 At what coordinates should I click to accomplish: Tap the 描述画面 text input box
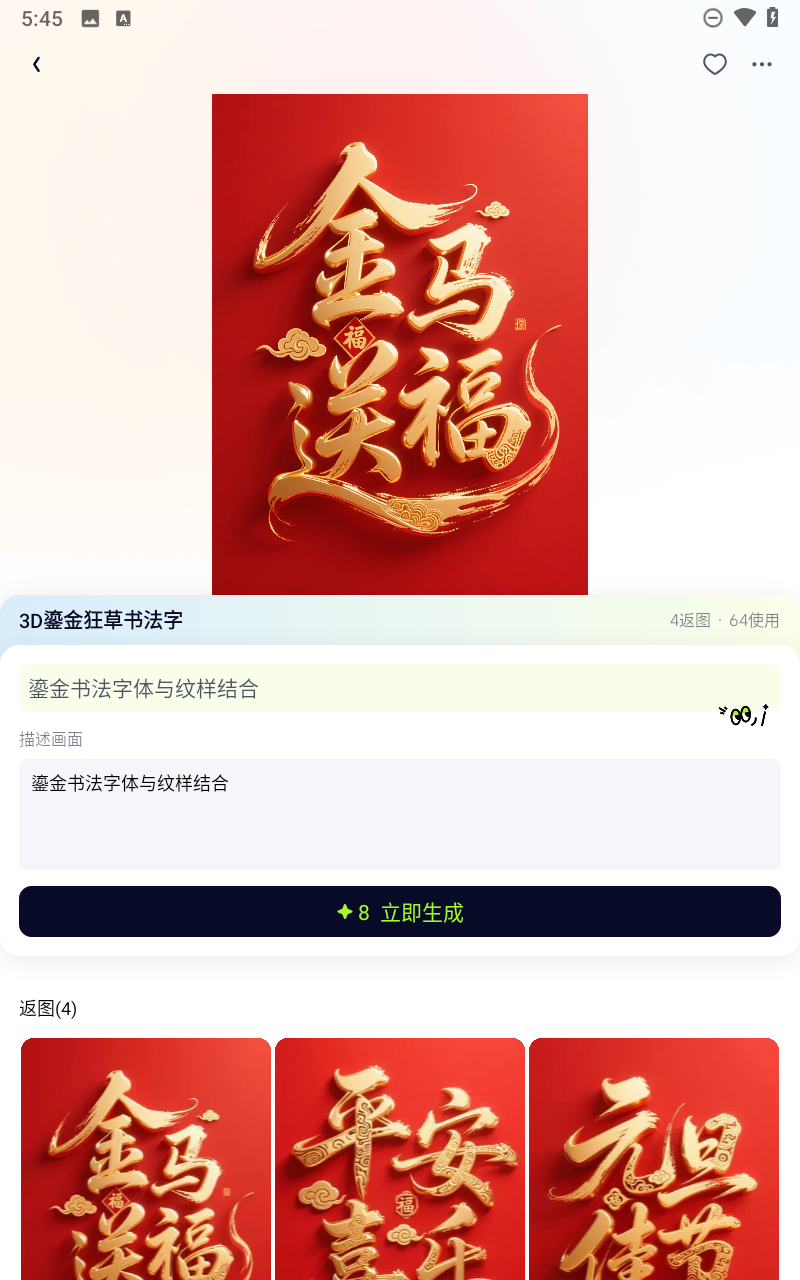(x=400, y=814)
